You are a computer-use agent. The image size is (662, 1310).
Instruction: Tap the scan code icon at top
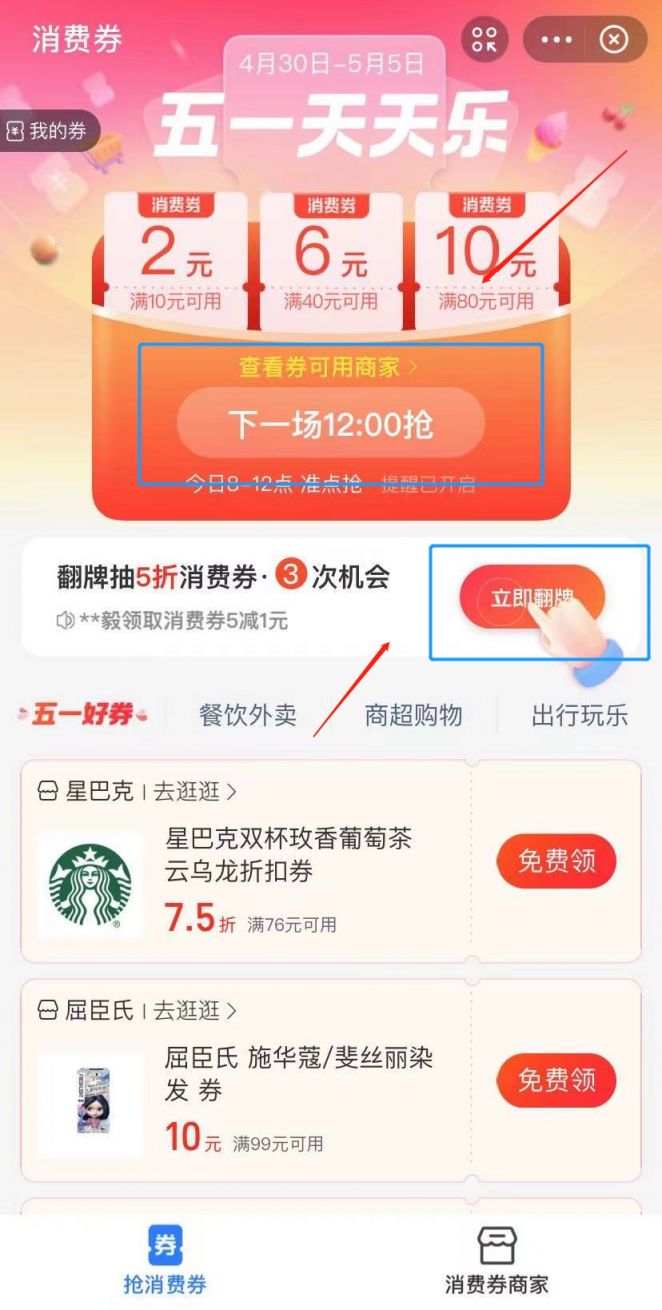tap(484, 40)
